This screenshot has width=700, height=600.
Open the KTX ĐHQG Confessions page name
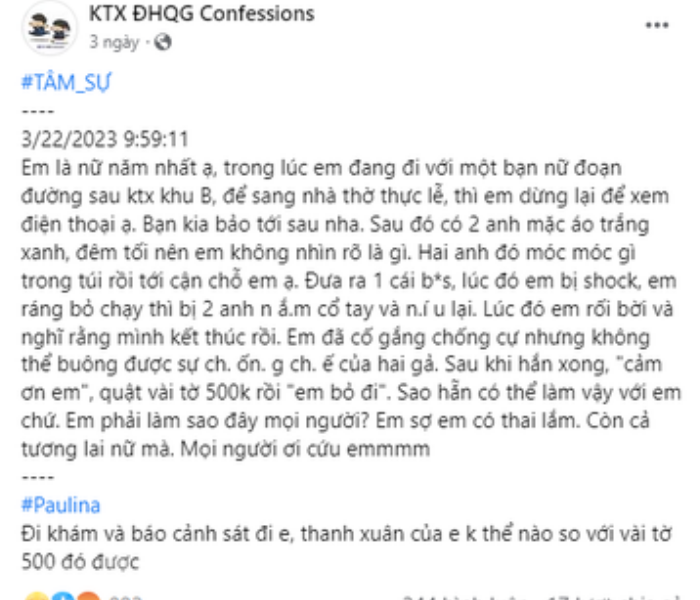(x=201, y=14)
